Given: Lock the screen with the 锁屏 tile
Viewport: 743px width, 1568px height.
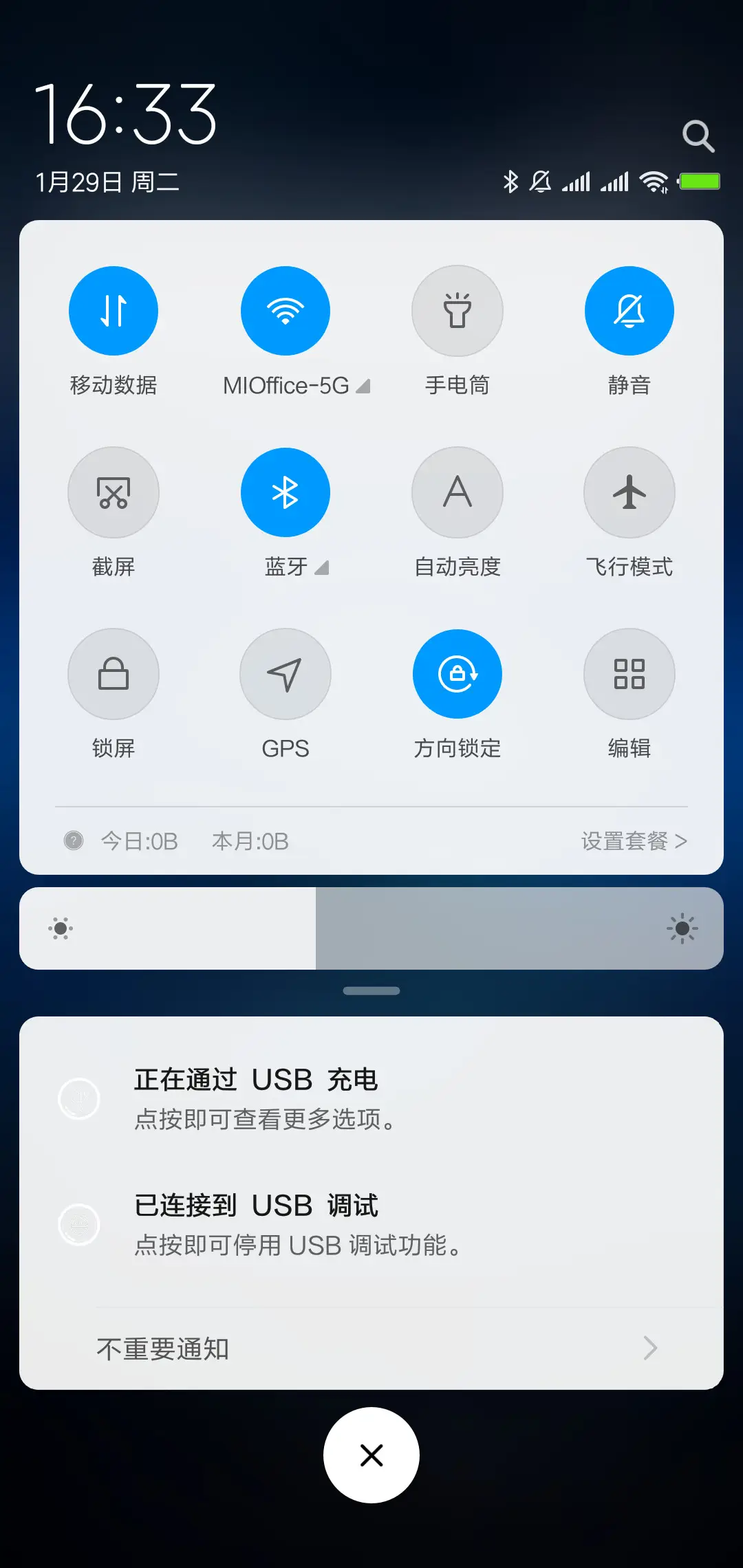Looking at the screenshot, I should 114,674.
